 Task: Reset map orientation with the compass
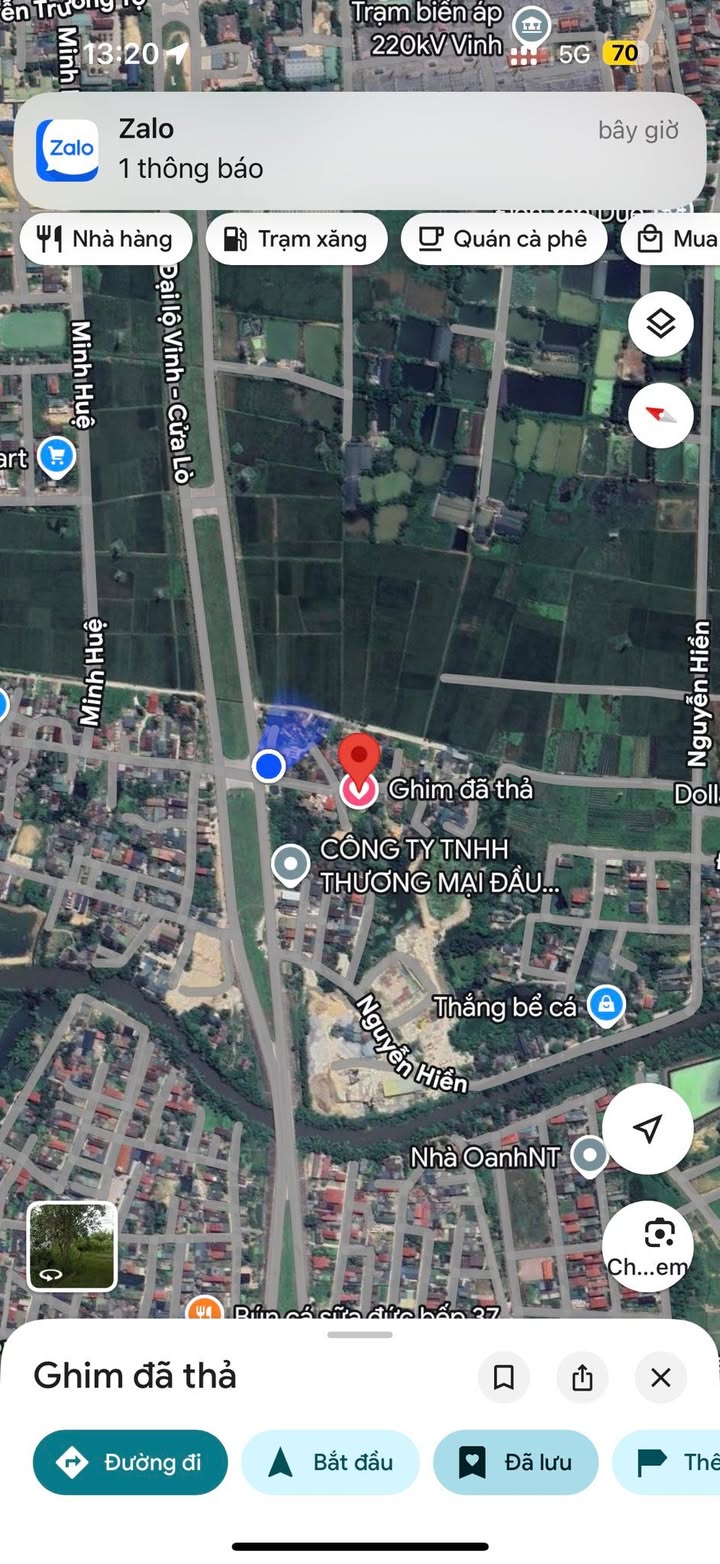tap(661, 415)
